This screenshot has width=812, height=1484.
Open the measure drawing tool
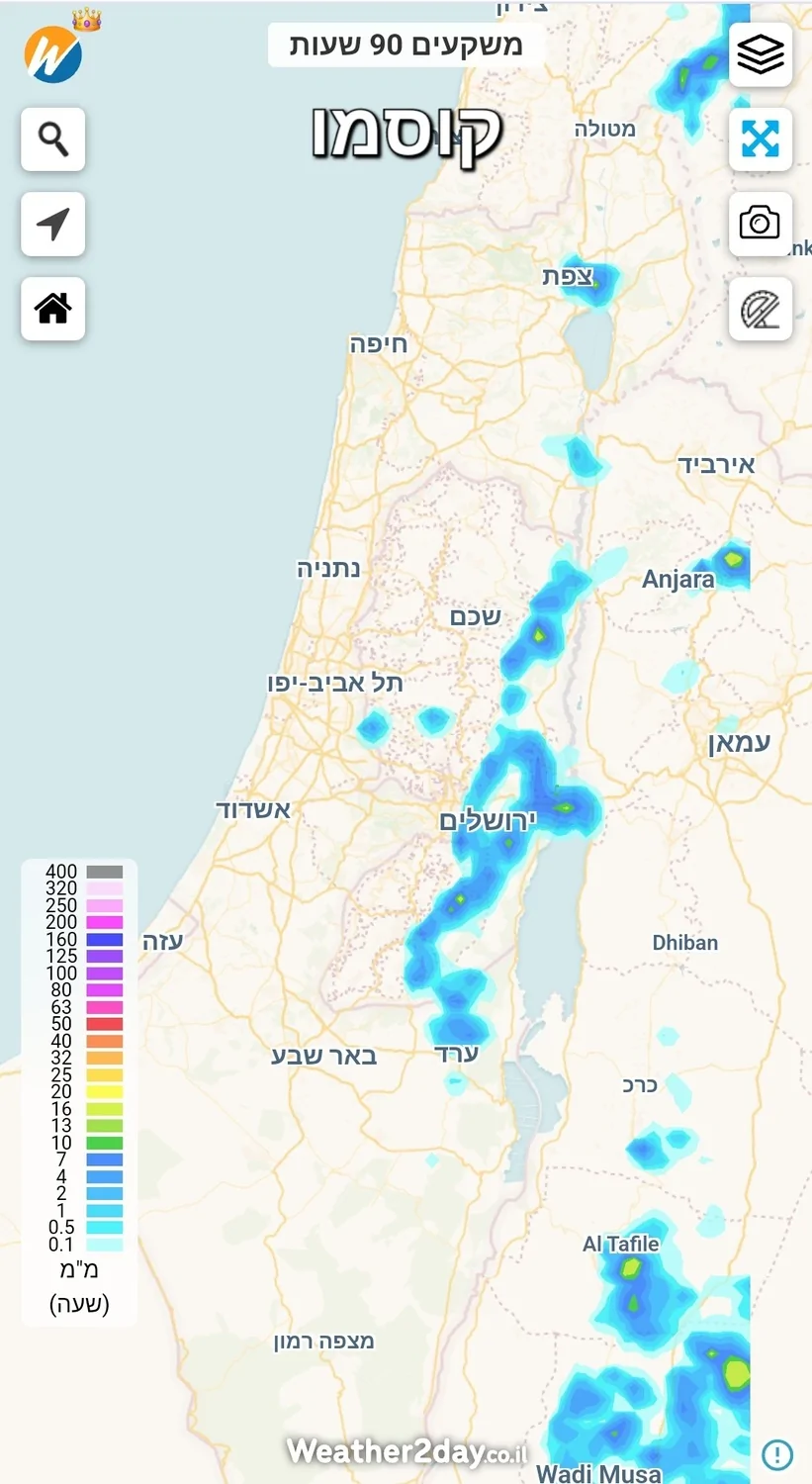pos(760,310)
